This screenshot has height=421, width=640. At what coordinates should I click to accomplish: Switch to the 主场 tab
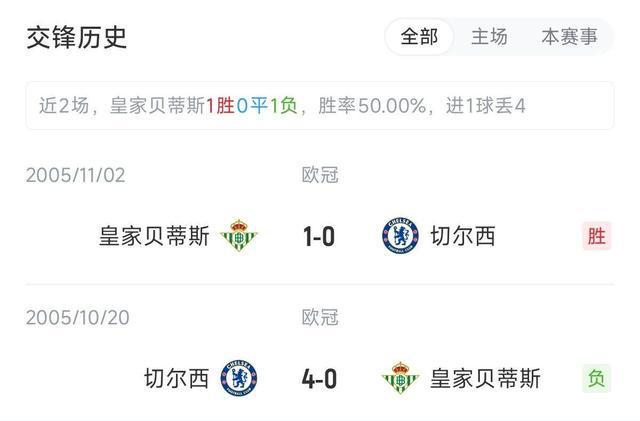point(489,37)
